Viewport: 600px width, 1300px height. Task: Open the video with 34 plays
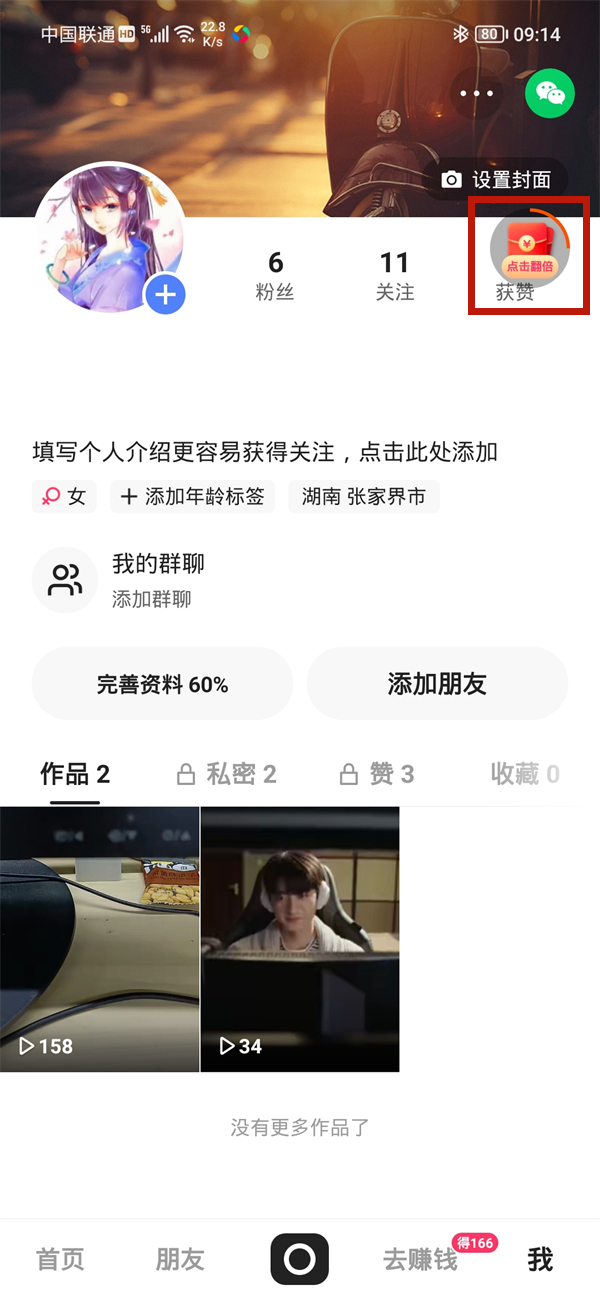click(x=300, y=939)
